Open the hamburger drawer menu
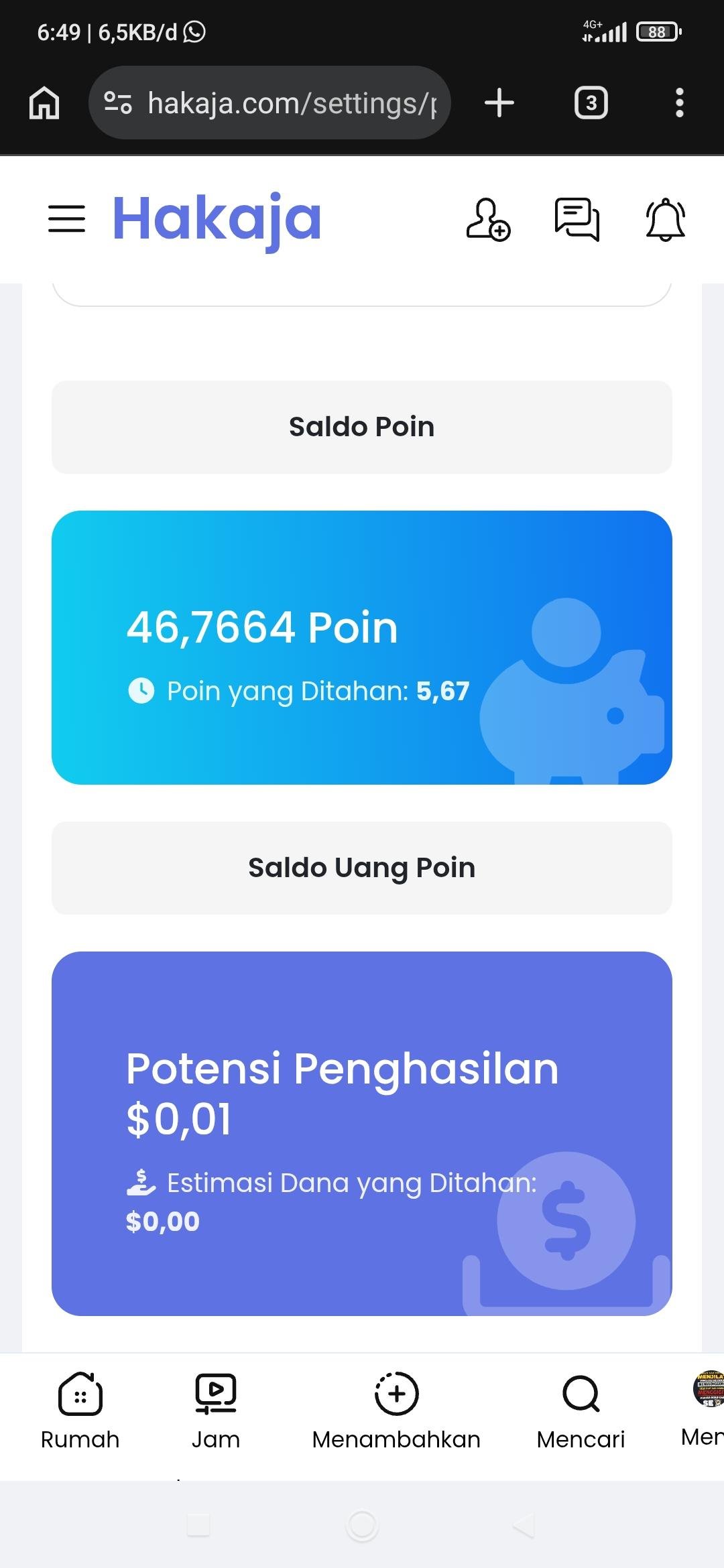This screenshot has height=1568, width=724. [x=67, y=219]
